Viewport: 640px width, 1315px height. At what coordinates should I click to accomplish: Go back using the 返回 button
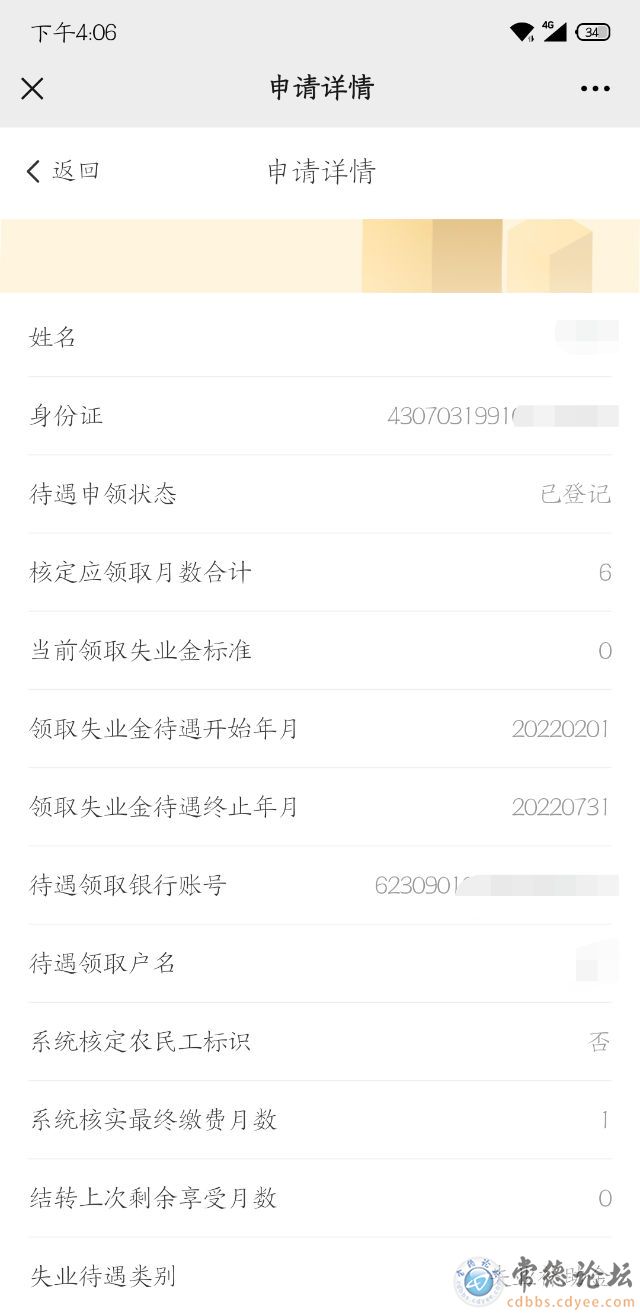pyautogui.click(x=62, y=171)
